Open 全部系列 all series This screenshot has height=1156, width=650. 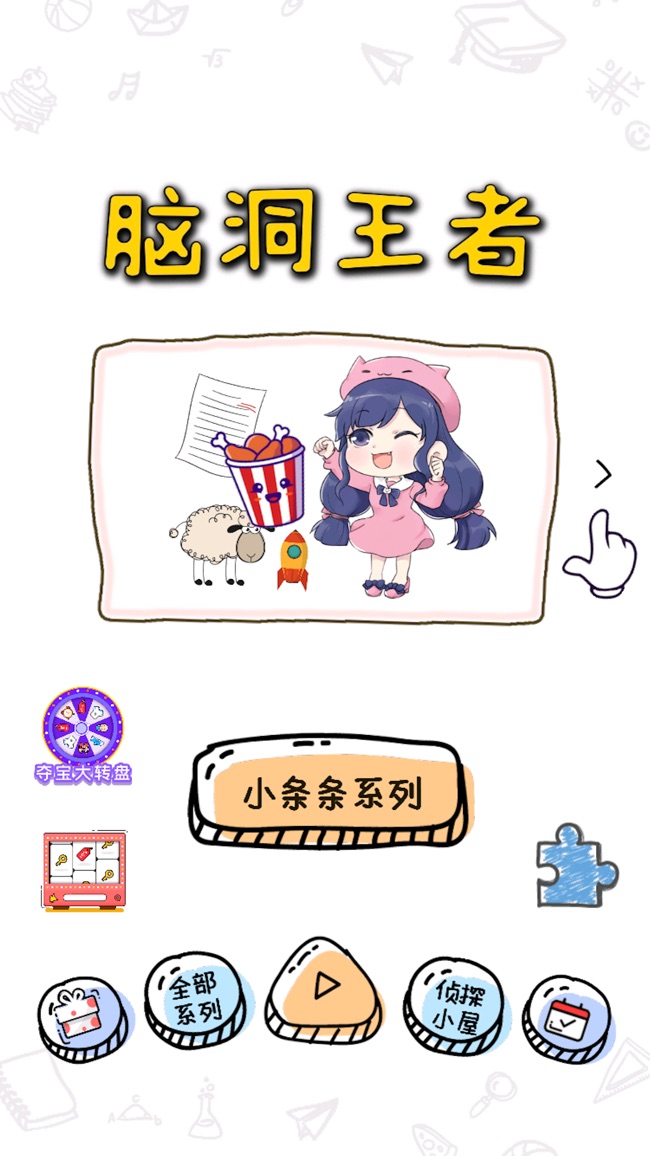195,998
